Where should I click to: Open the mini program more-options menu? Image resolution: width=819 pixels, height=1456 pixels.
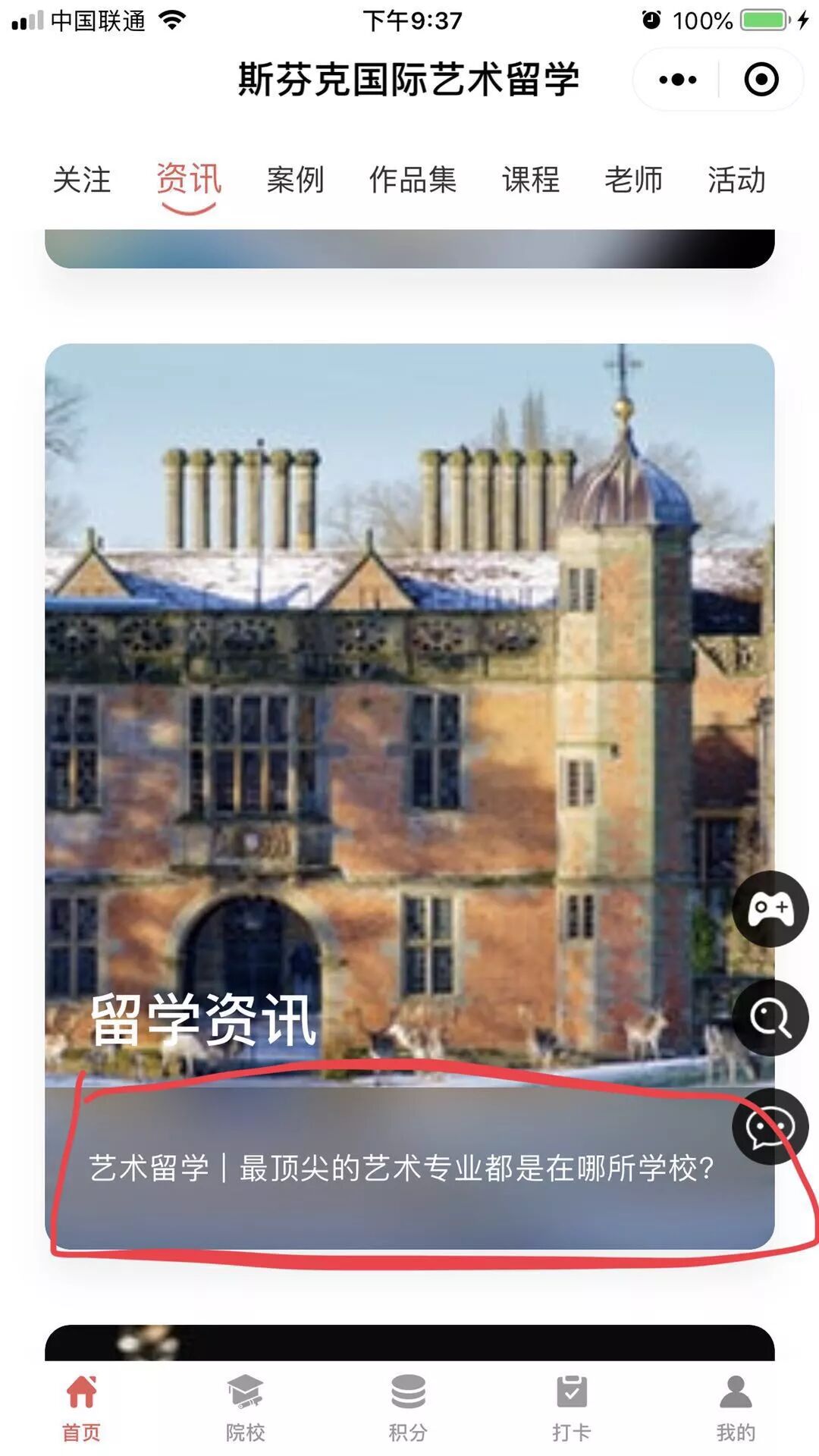click(677, 80)
